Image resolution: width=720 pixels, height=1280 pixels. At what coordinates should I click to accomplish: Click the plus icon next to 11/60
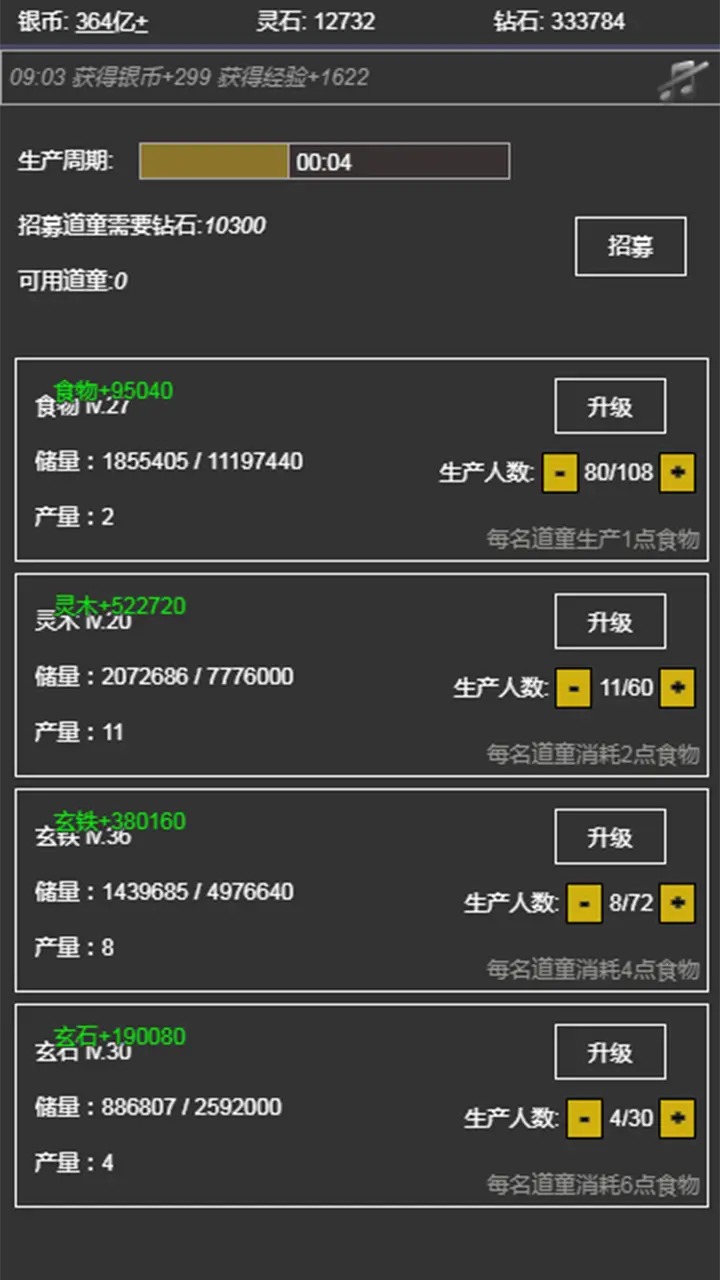click(677, 688)
